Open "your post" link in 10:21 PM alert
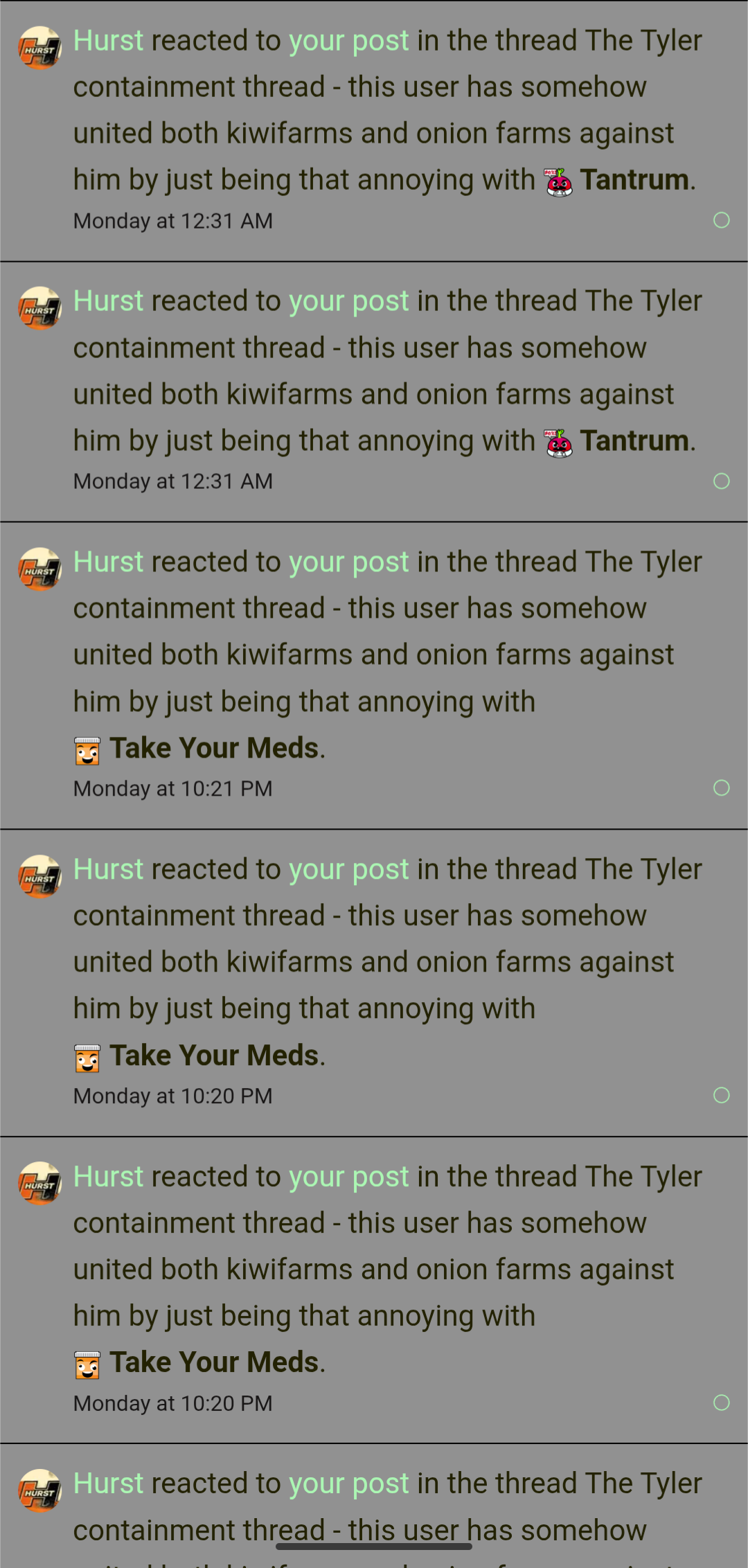This screenshot has height=1568, width=748. (x=348, y=562)
